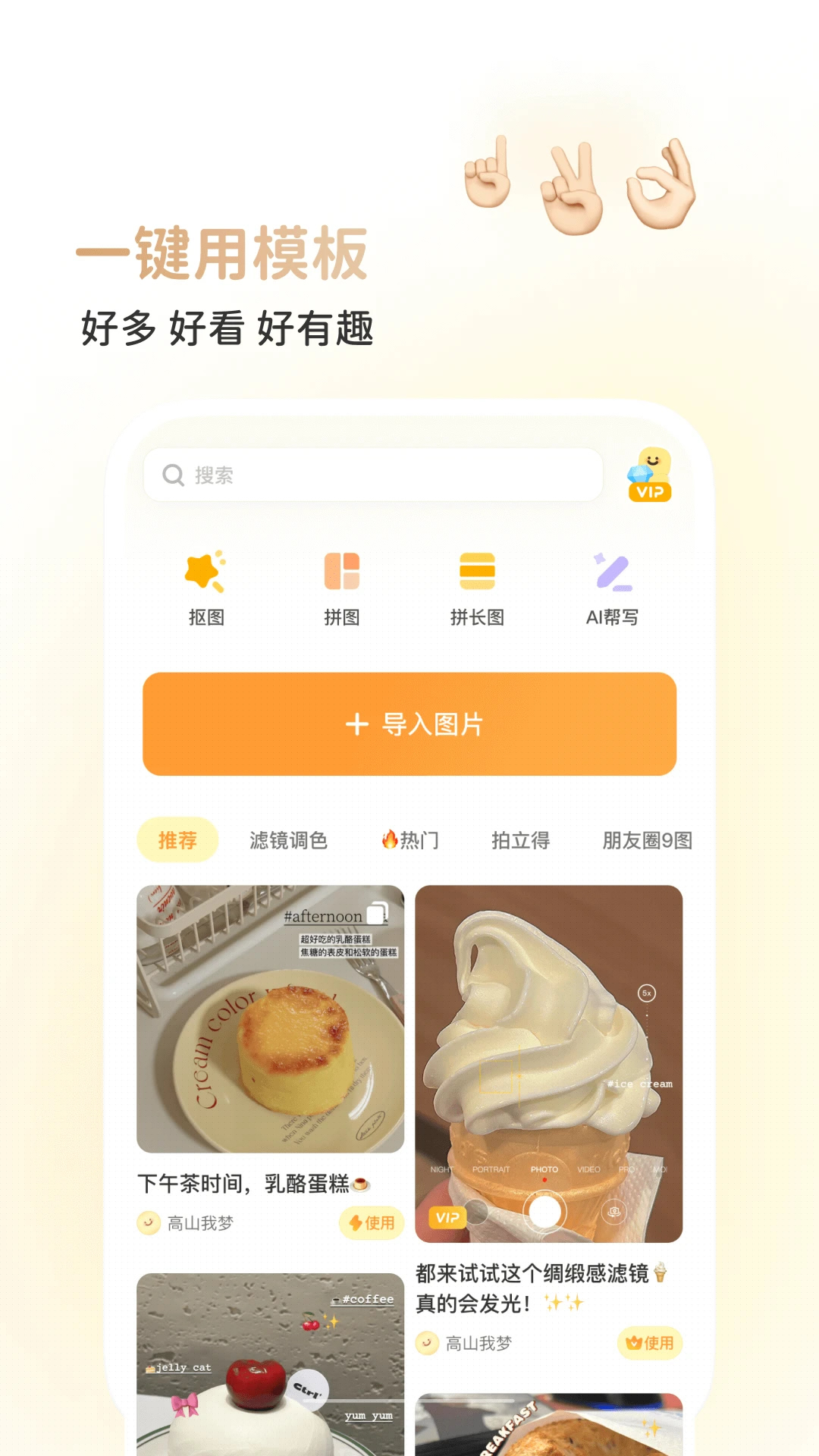
Task: Select the 拍立得 polaroid tab
Action: pos(521,840)
